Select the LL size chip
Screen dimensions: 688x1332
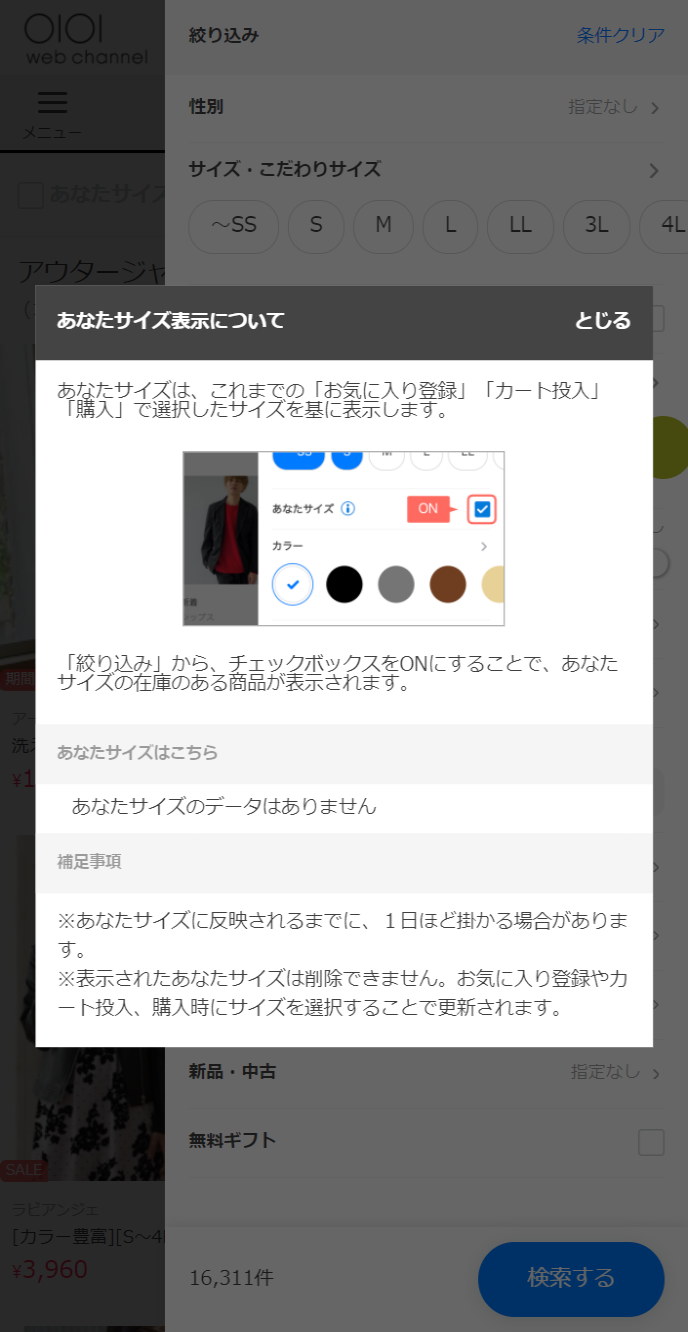520,226
